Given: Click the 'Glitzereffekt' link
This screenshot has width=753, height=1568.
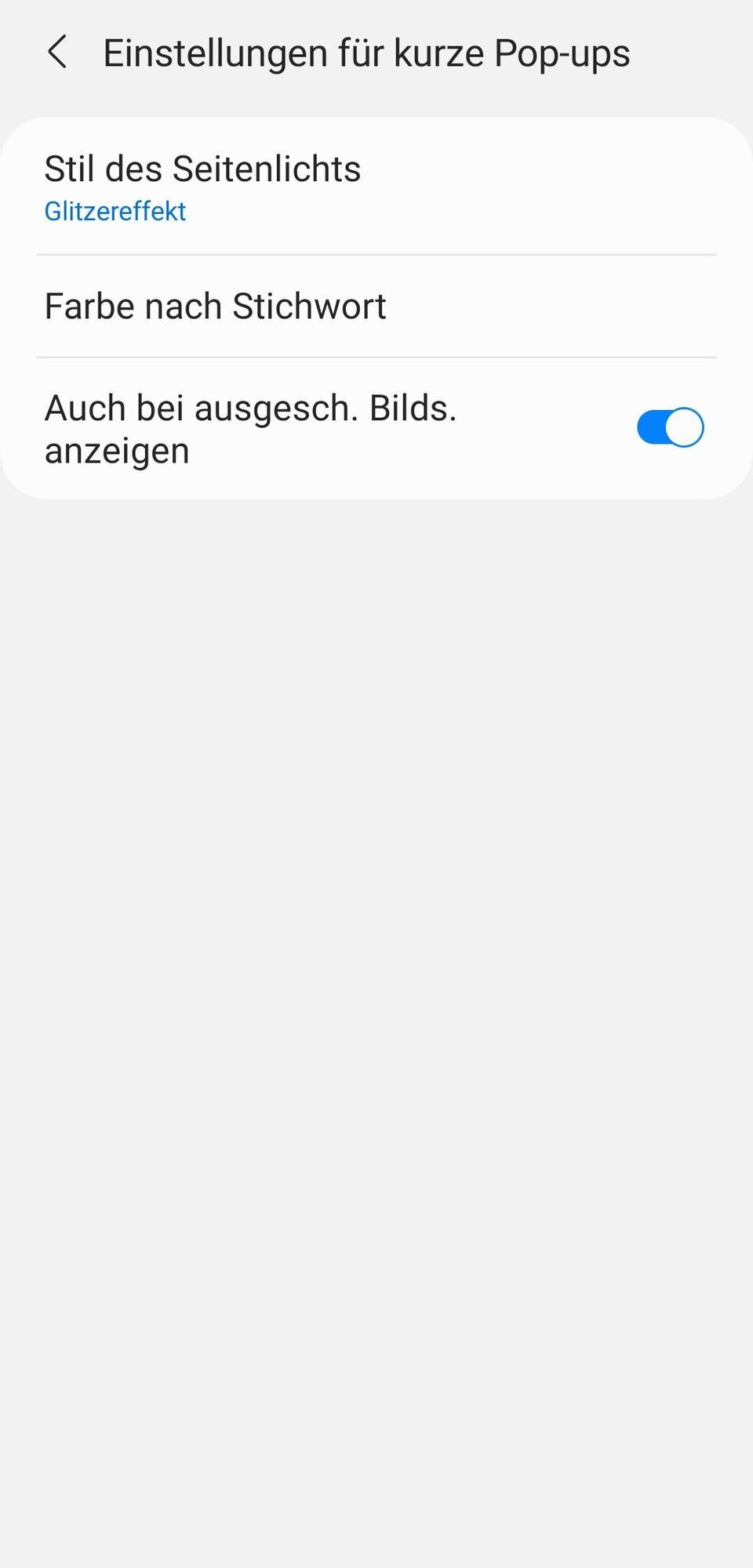Looking at the screenshot, I should (x=115, y=210).
